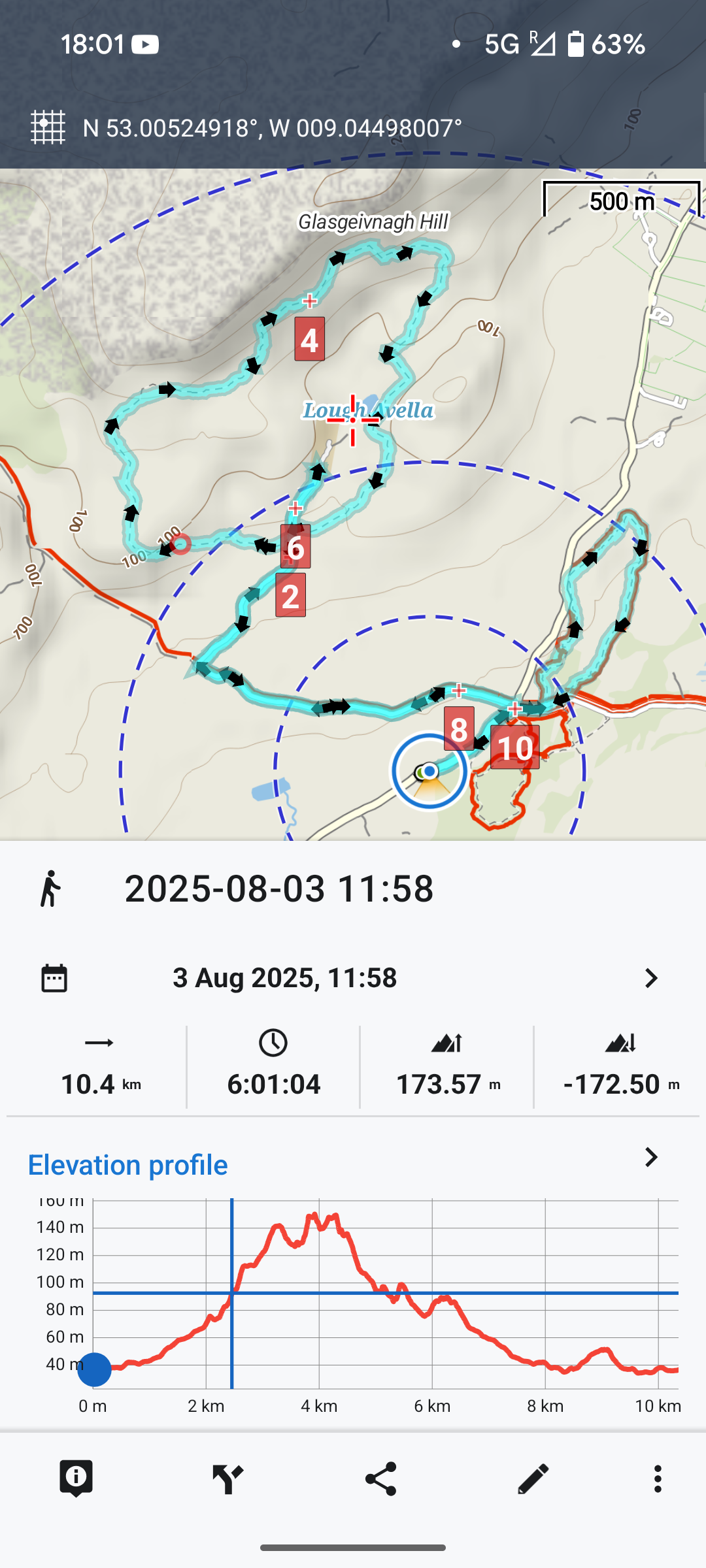Tap the walking activity type icon
The image size is (706, 1568).
tap(50, 889)
